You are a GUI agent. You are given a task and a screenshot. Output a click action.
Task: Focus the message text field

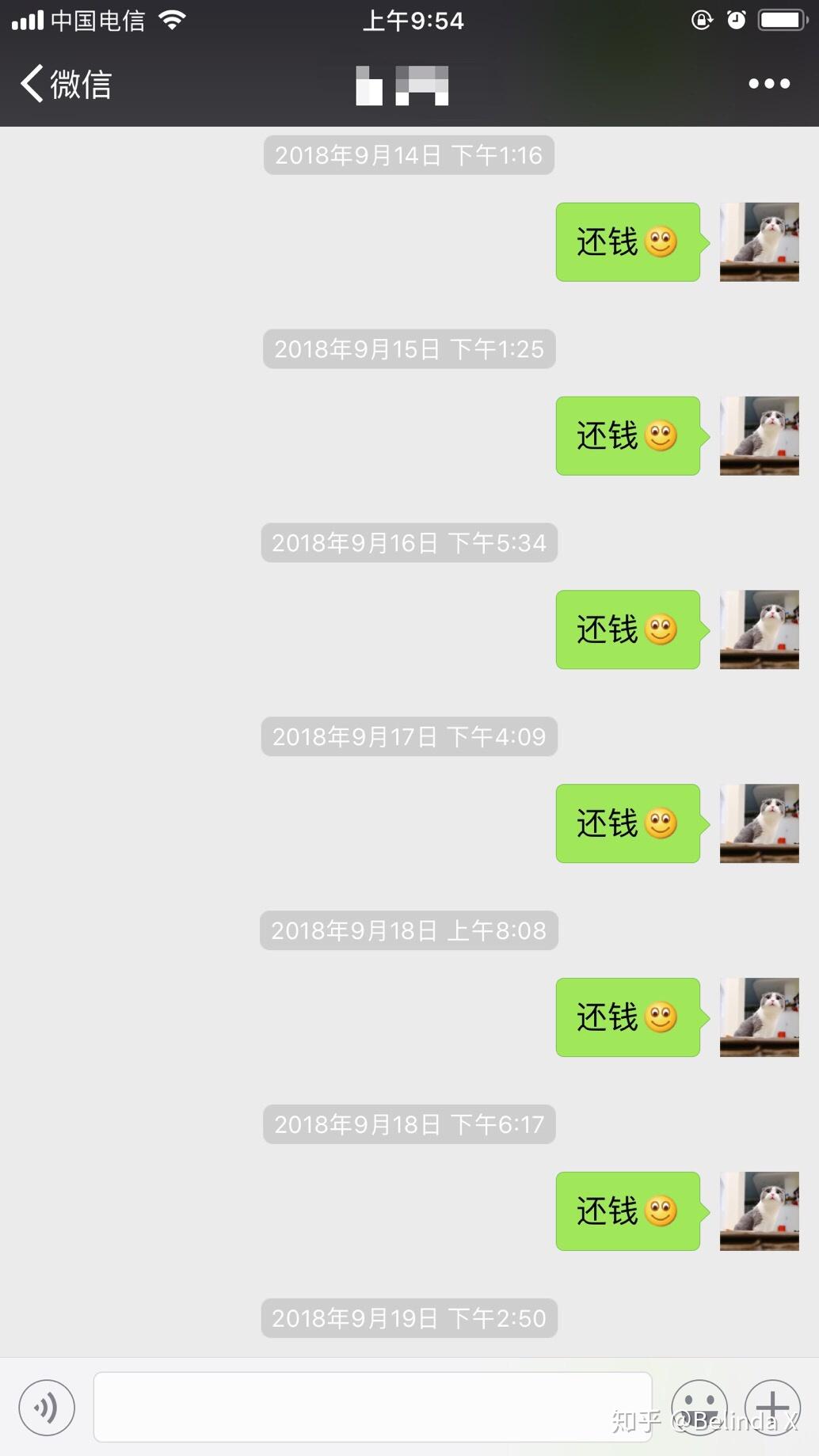pos(372,1408)
